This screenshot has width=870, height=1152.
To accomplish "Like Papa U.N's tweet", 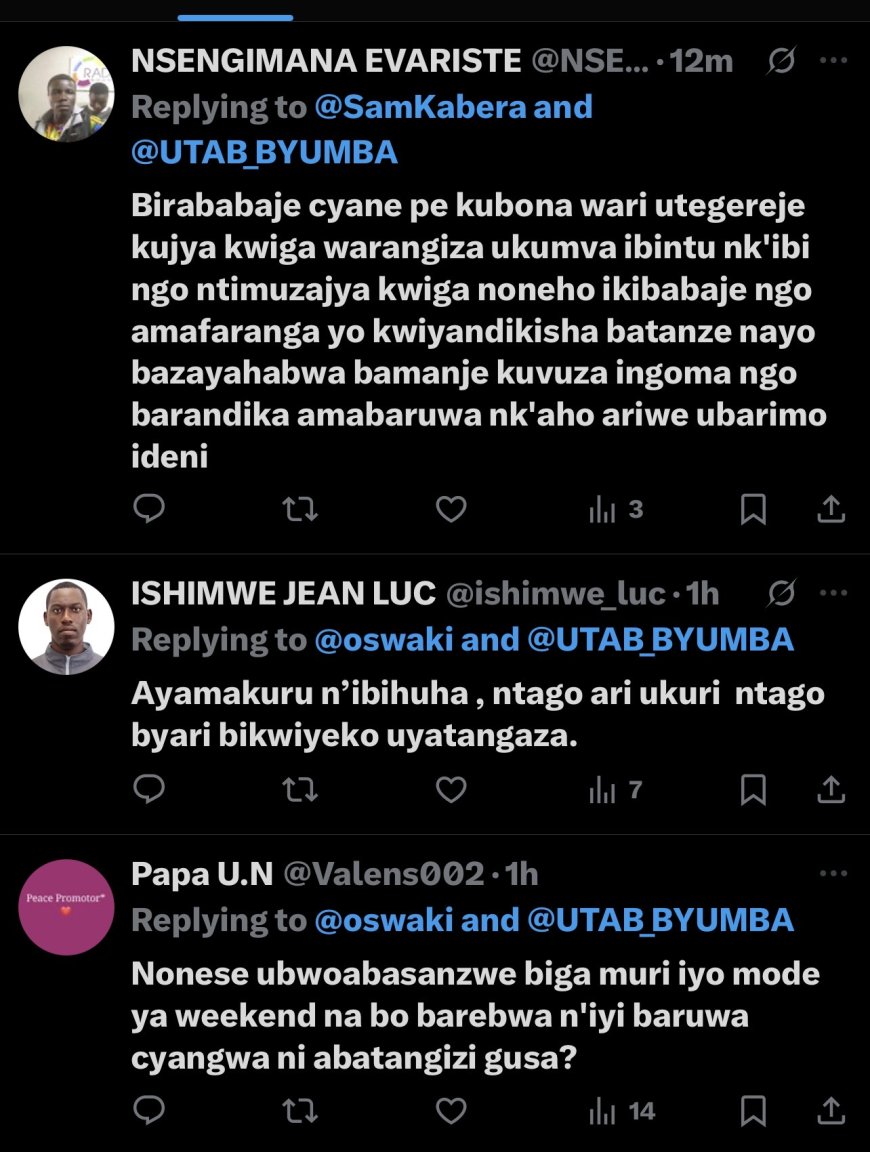I will tap(452, 1111).
